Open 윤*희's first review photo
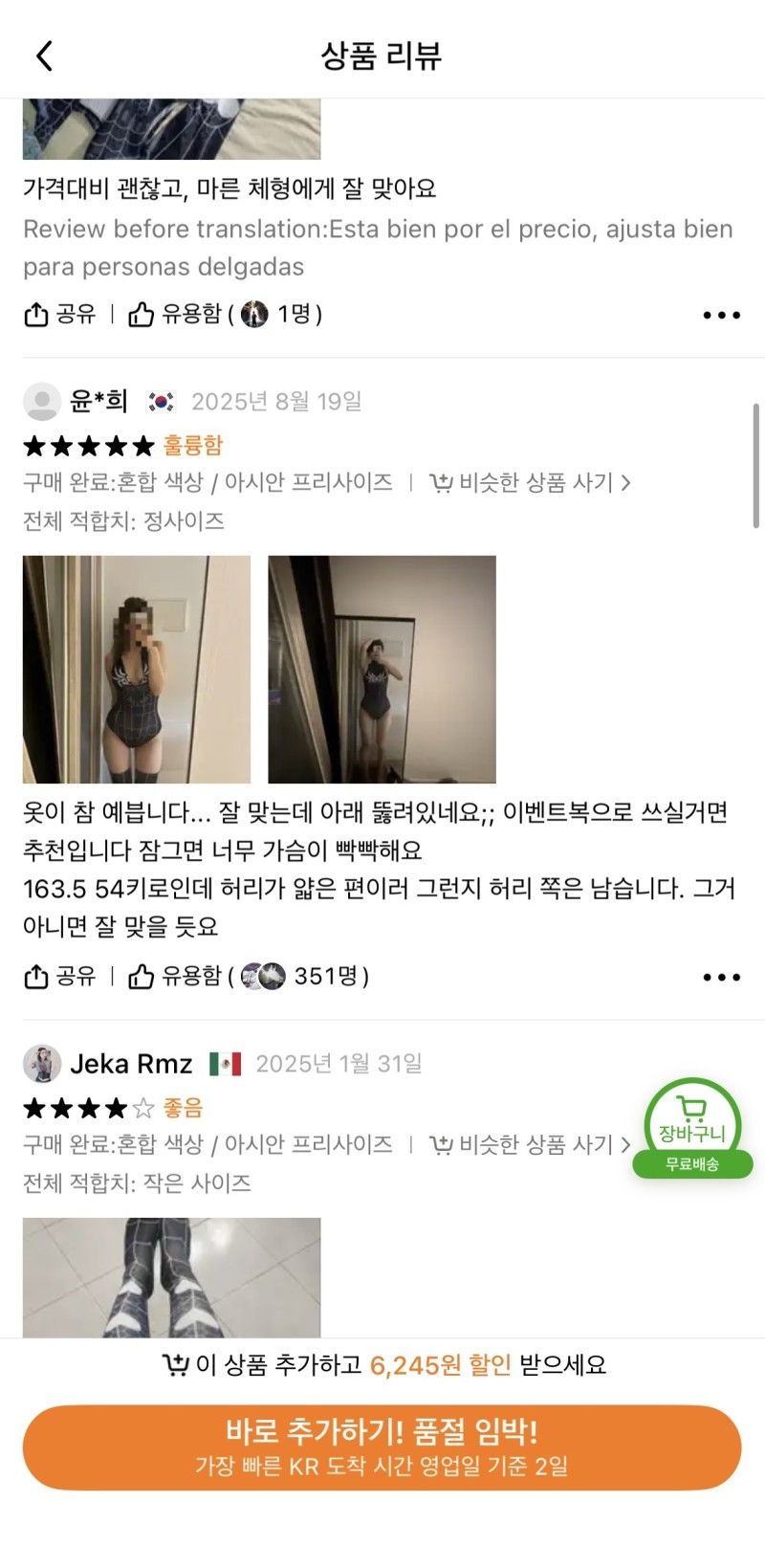This screenshot has width=765, height=1568. [x=137, y=669]
